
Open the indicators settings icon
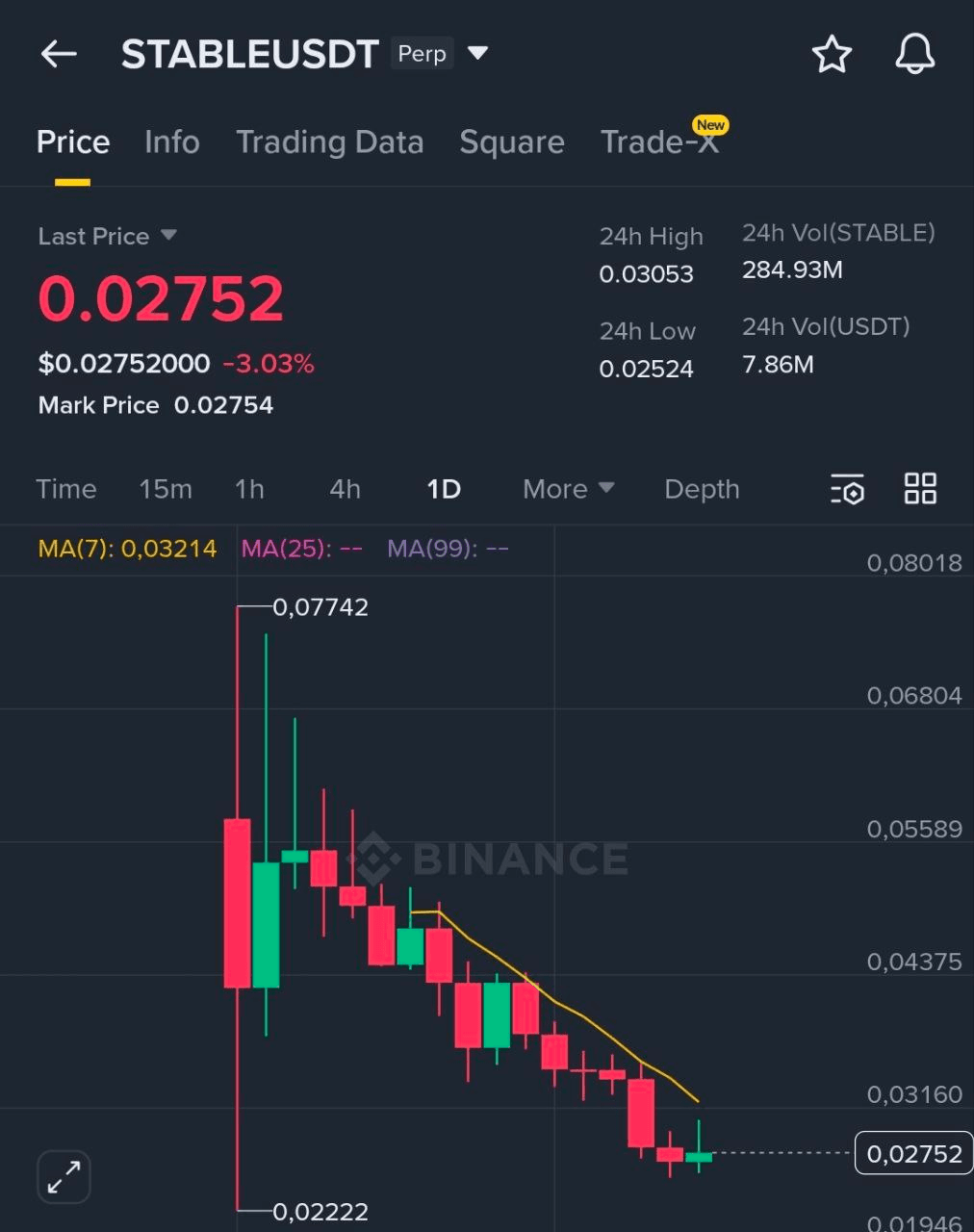[x=846, y=490]
